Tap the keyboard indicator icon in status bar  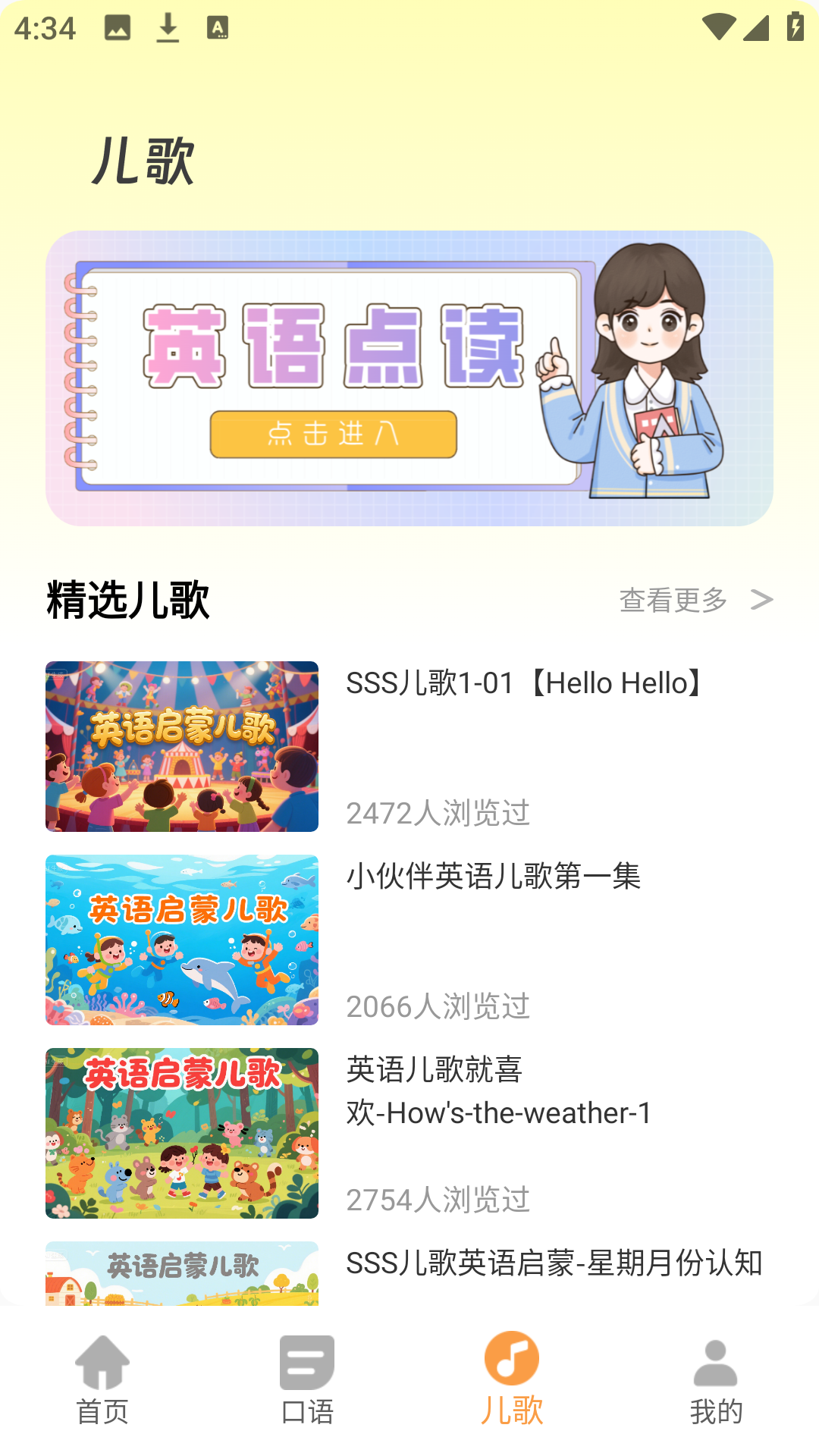[x=218, y=27]
